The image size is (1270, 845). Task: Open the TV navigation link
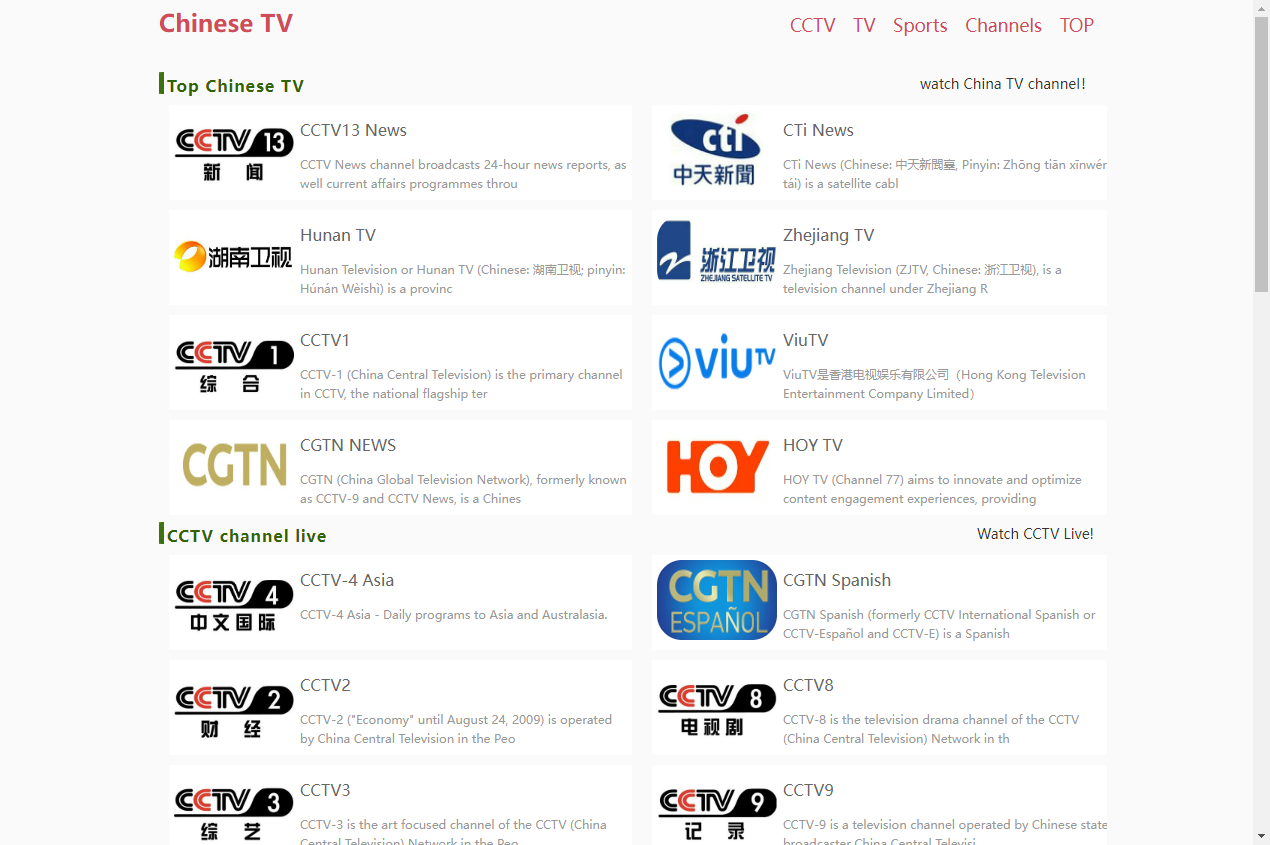[x=864, y=25]
